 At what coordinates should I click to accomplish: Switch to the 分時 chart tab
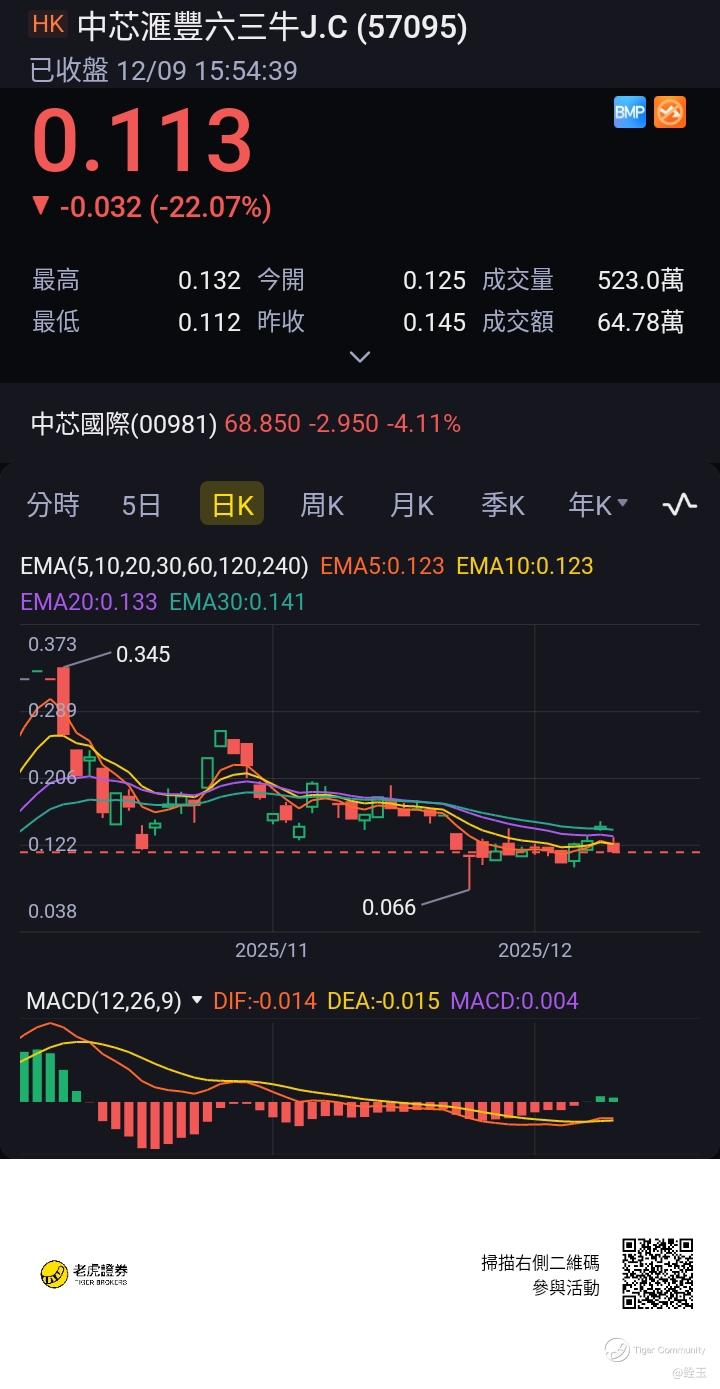53,505
